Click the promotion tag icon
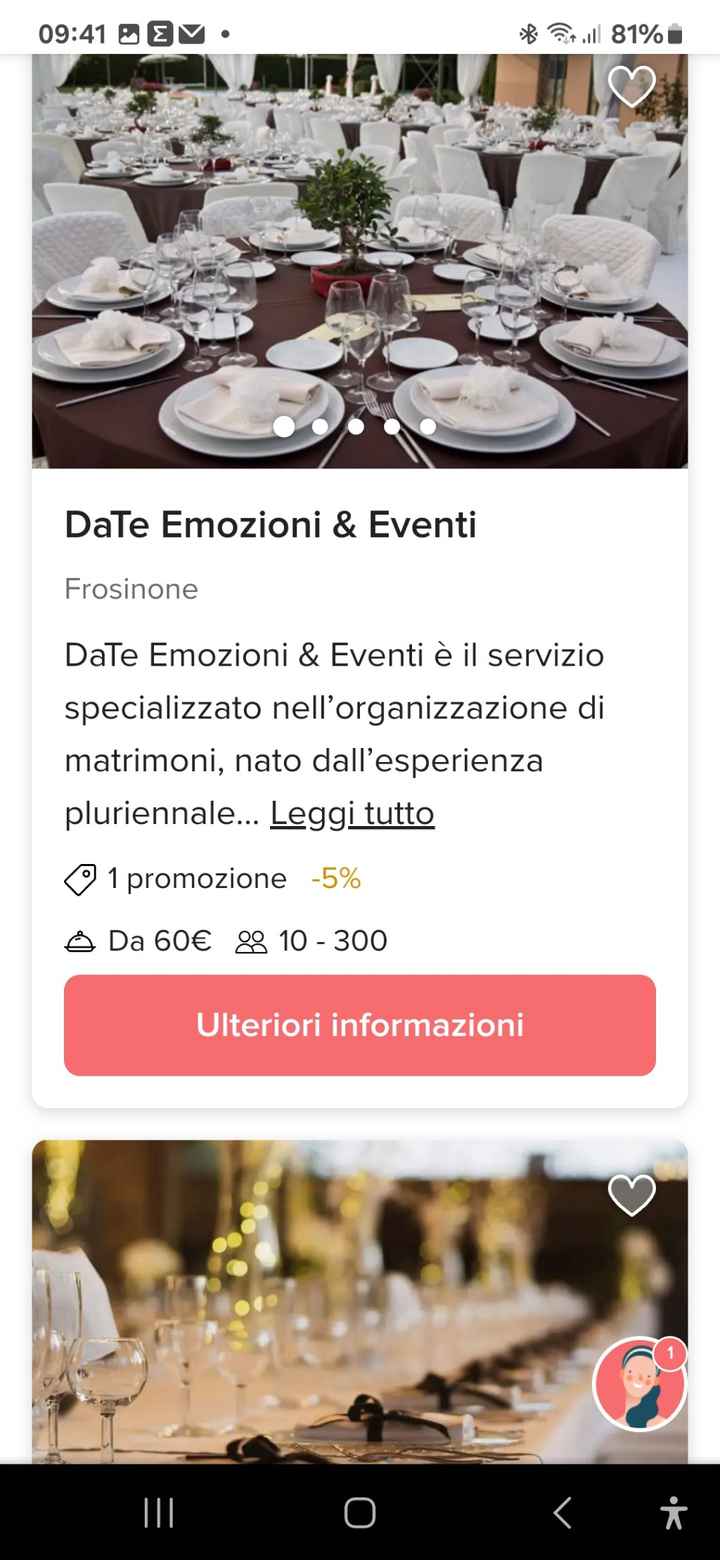 click(80, 879)
